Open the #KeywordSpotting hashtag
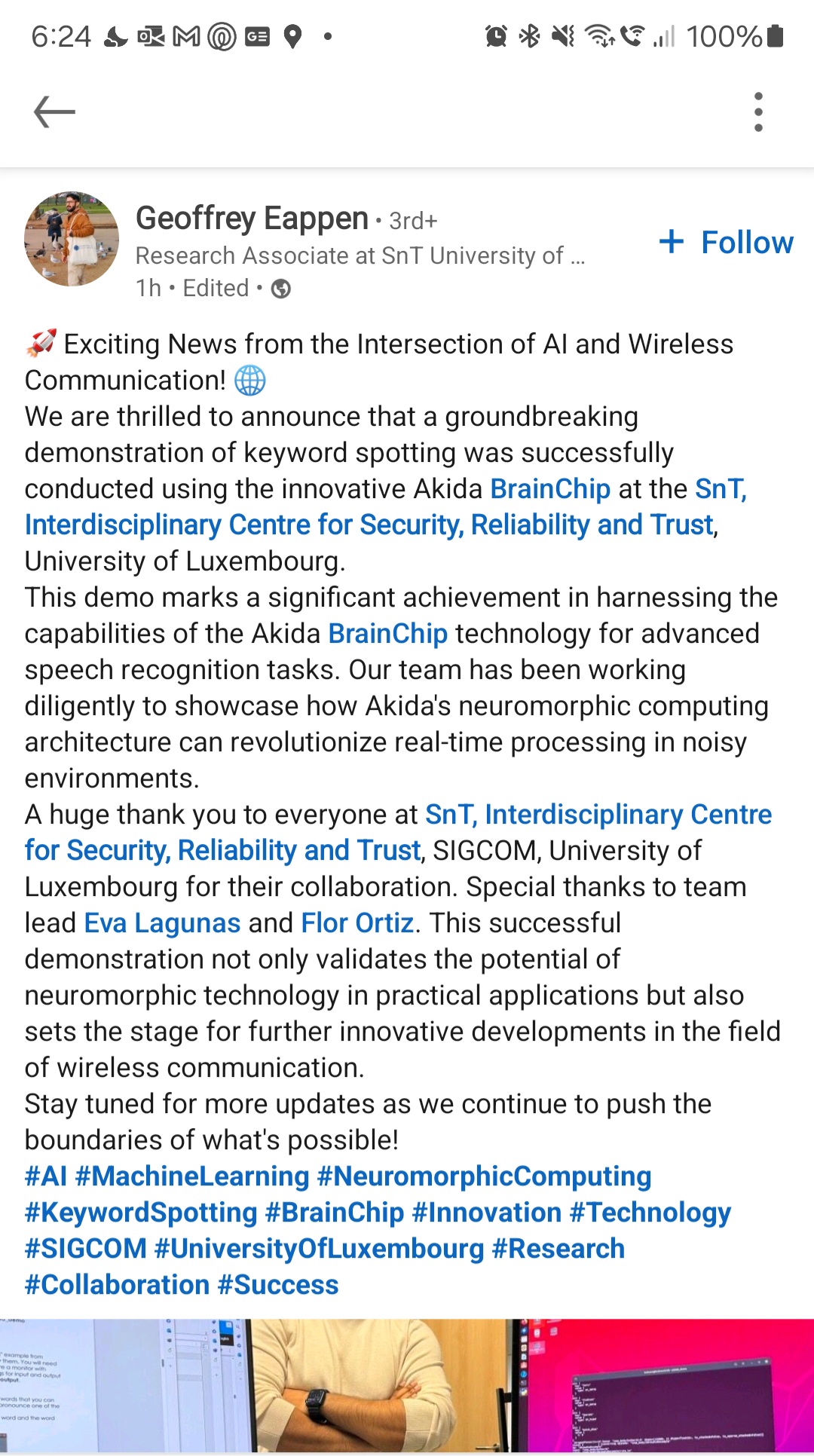The height and width of the screenshot is (1456, 814). (141, 1213)
